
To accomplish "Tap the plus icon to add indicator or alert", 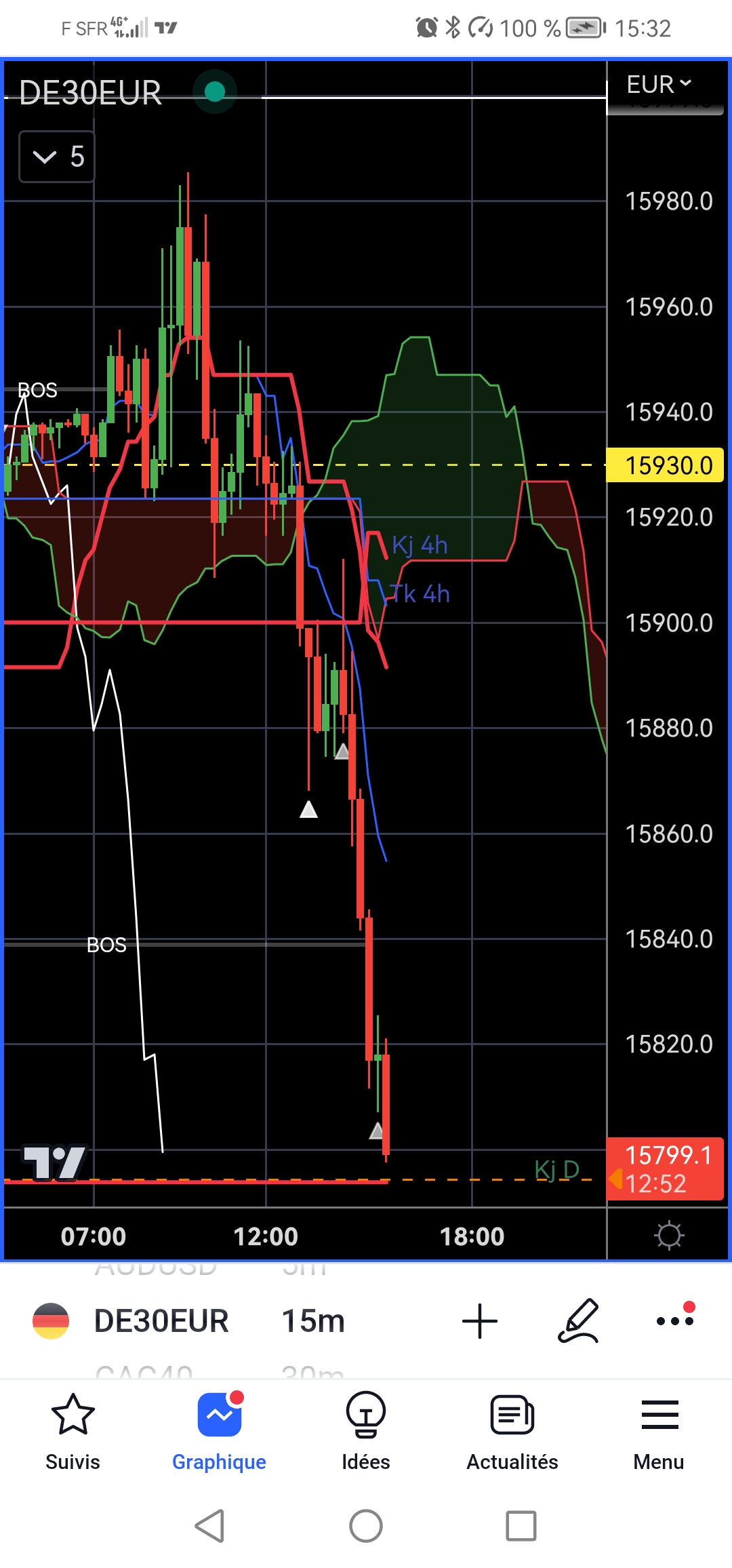I will click(x=480, y=1321).
